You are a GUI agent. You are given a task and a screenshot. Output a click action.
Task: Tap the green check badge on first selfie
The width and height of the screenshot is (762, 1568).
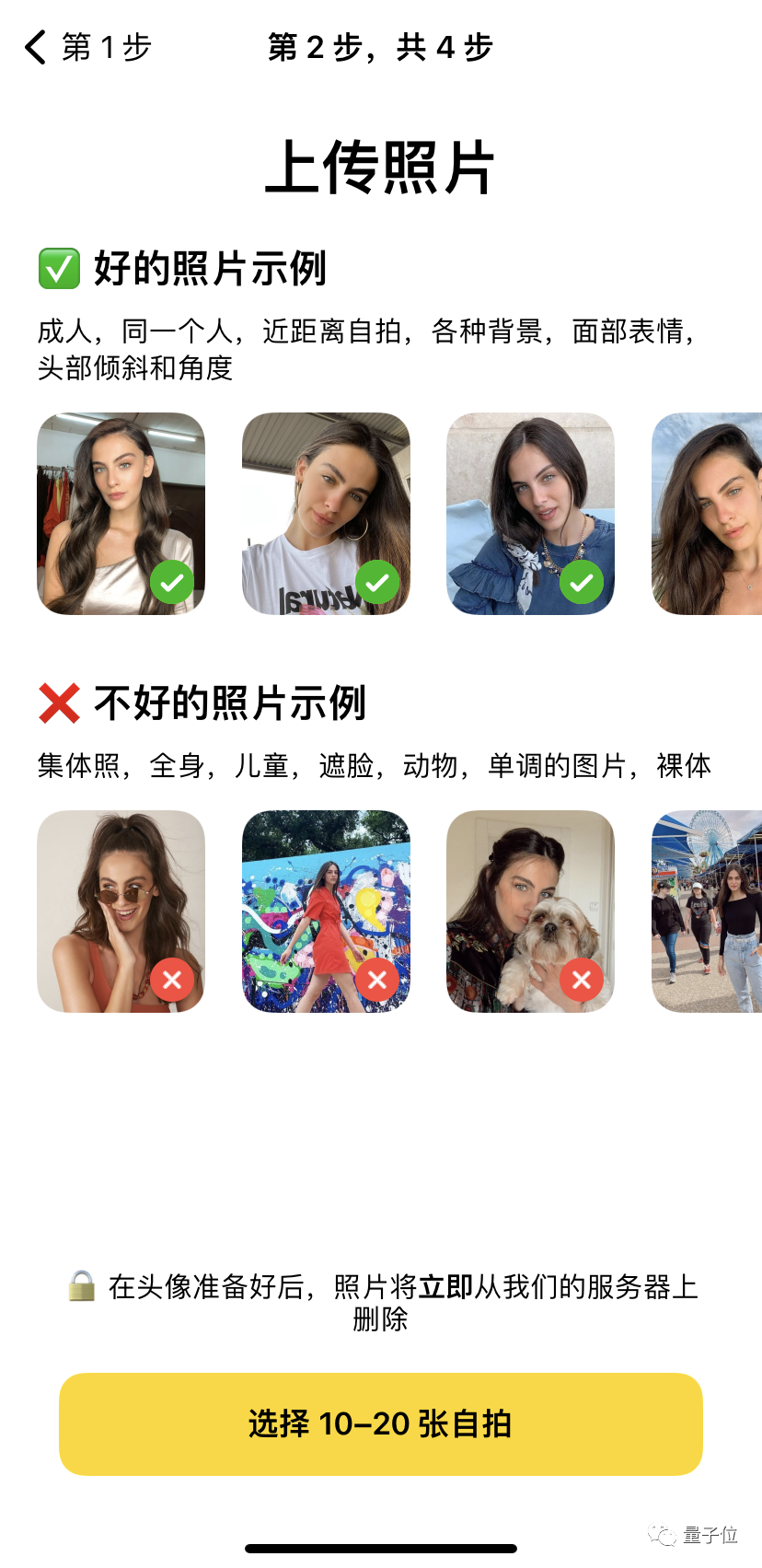171,582
